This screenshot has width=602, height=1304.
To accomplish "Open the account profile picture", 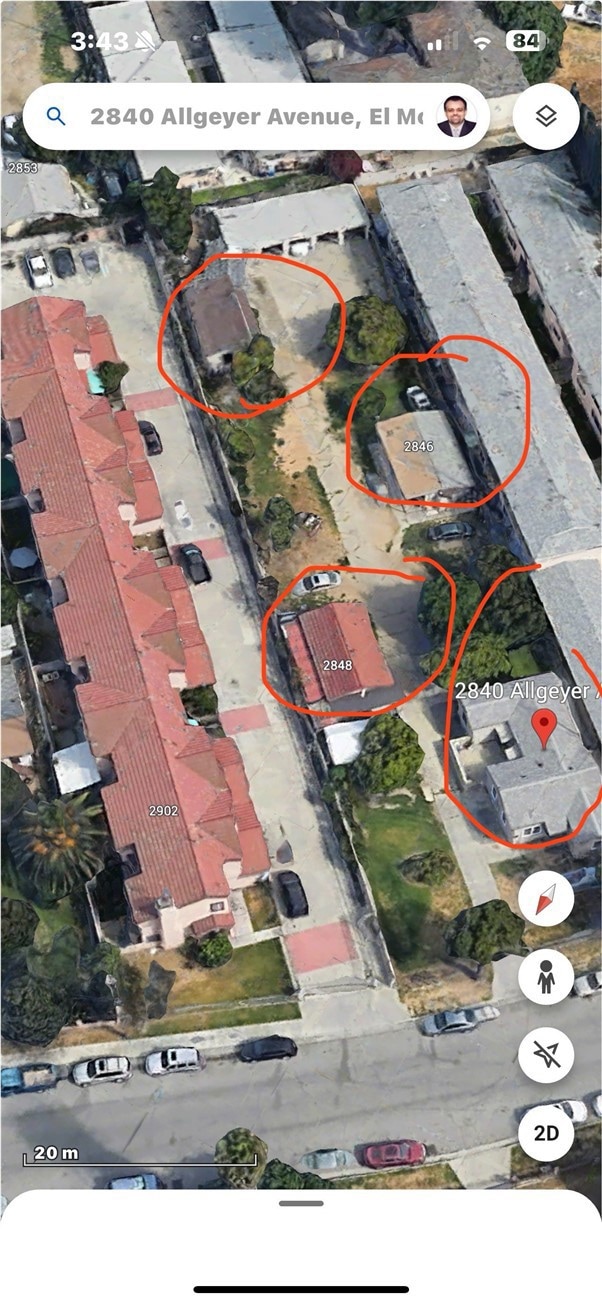I will [x=456, y=116].
